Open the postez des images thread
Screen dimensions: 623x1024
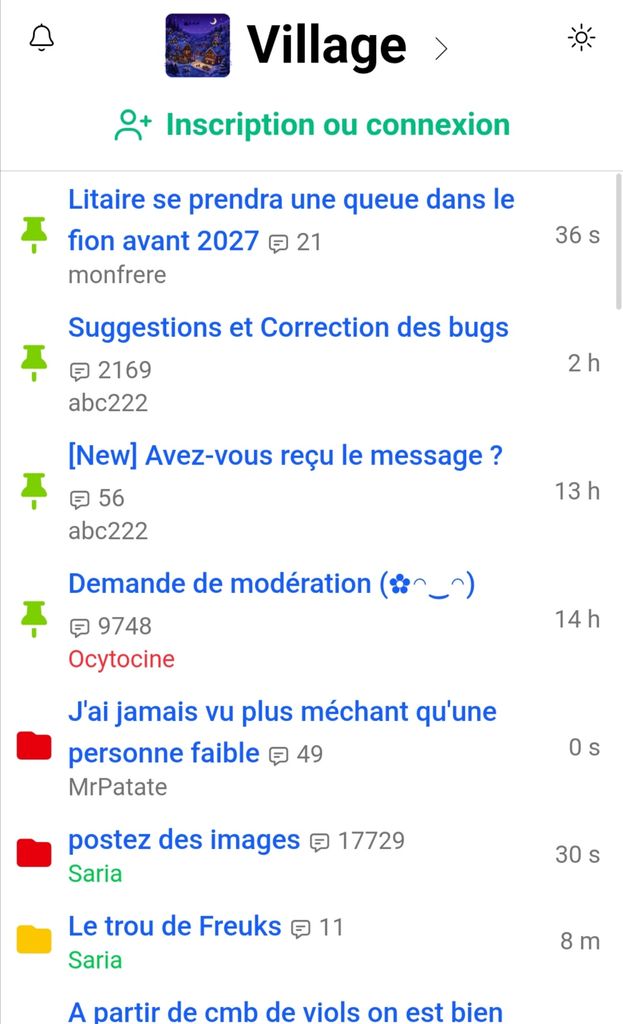(x=184, y=840)
